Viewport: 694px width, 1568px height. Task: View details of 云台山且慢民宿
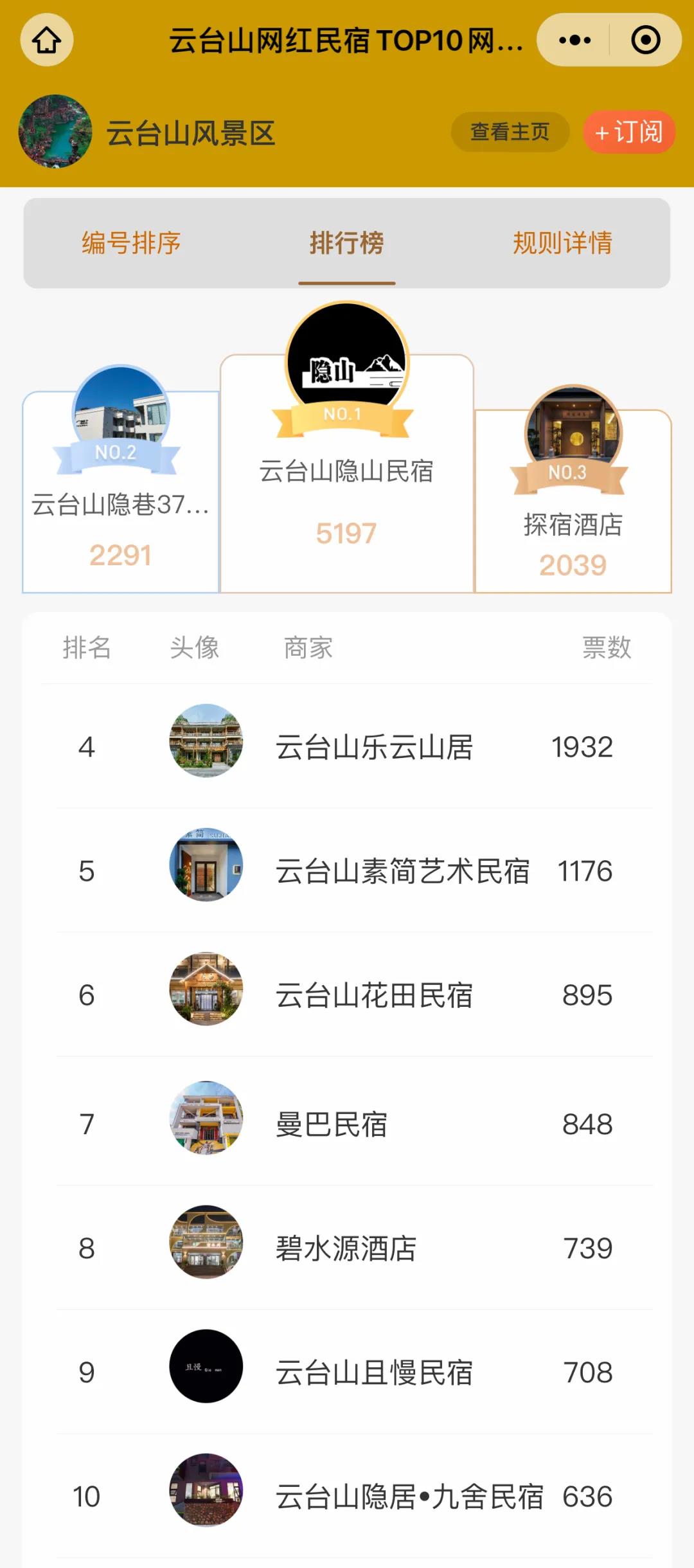coord(374,1373)
